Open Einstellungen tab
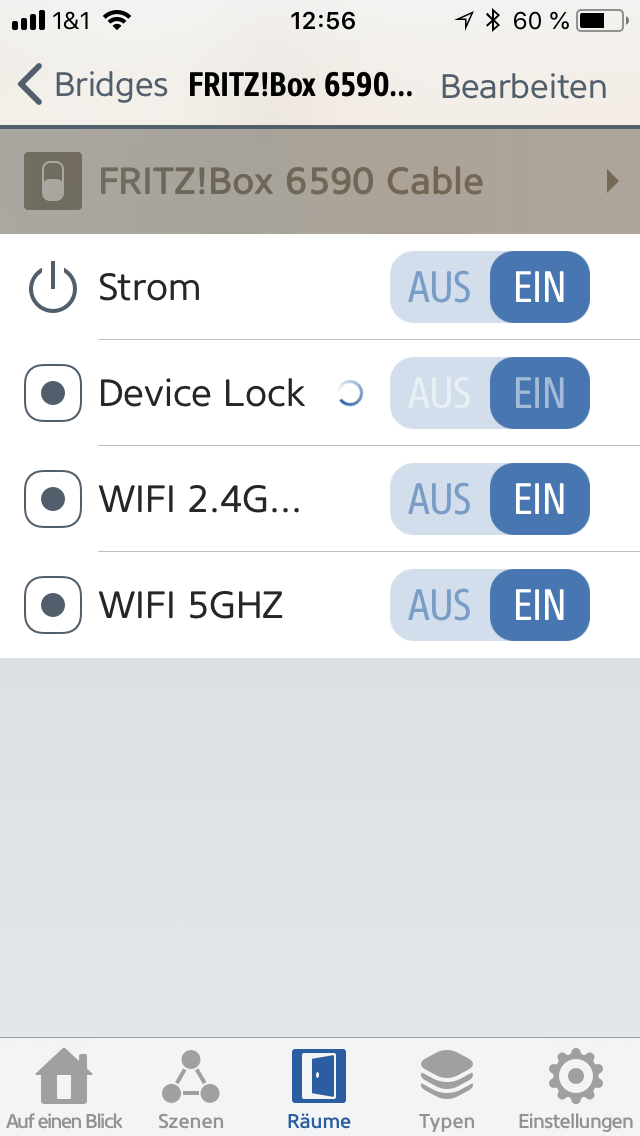This screenshot has width=640, height=1136. pyautogui.click(x=575, y=1090)
